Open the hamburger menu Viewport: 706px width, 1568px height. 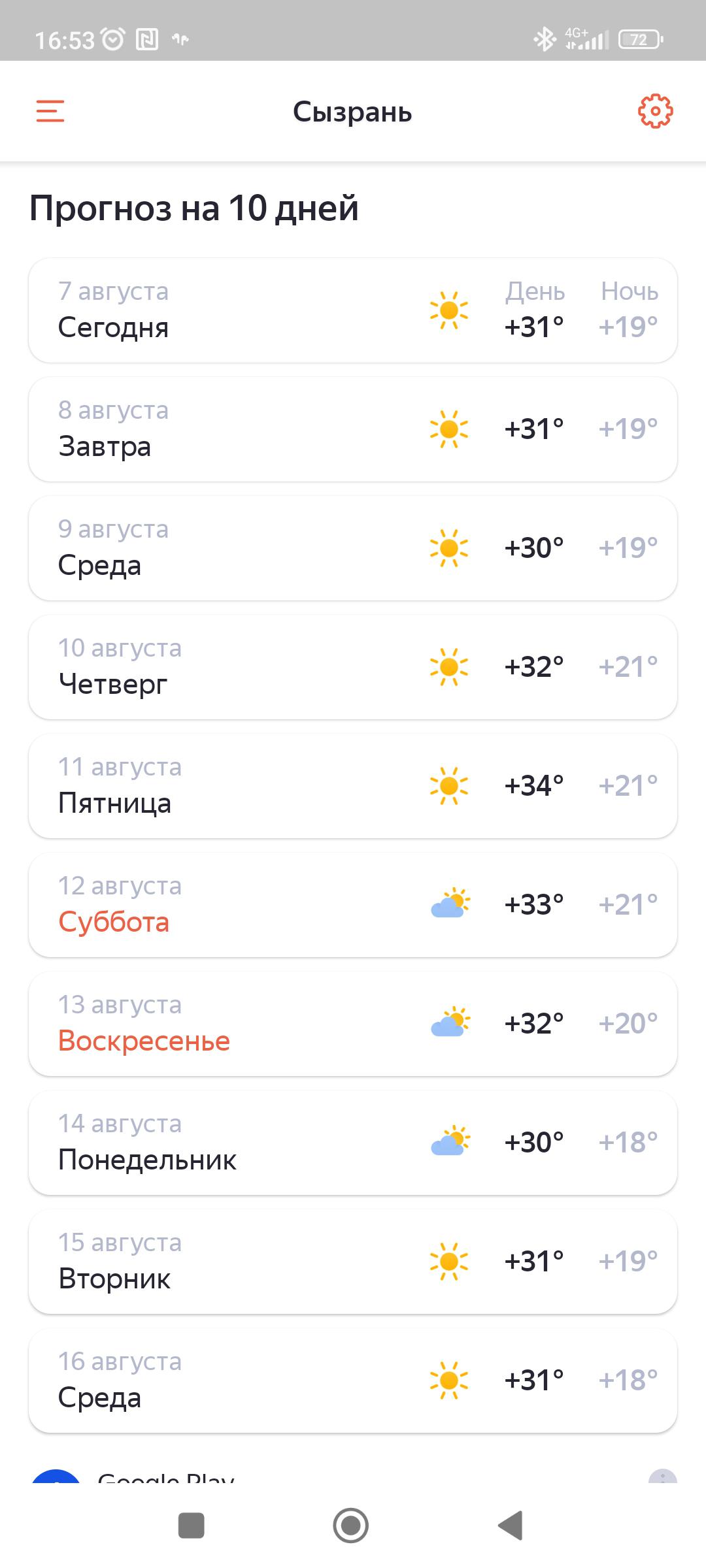click(x=50, y=111)
